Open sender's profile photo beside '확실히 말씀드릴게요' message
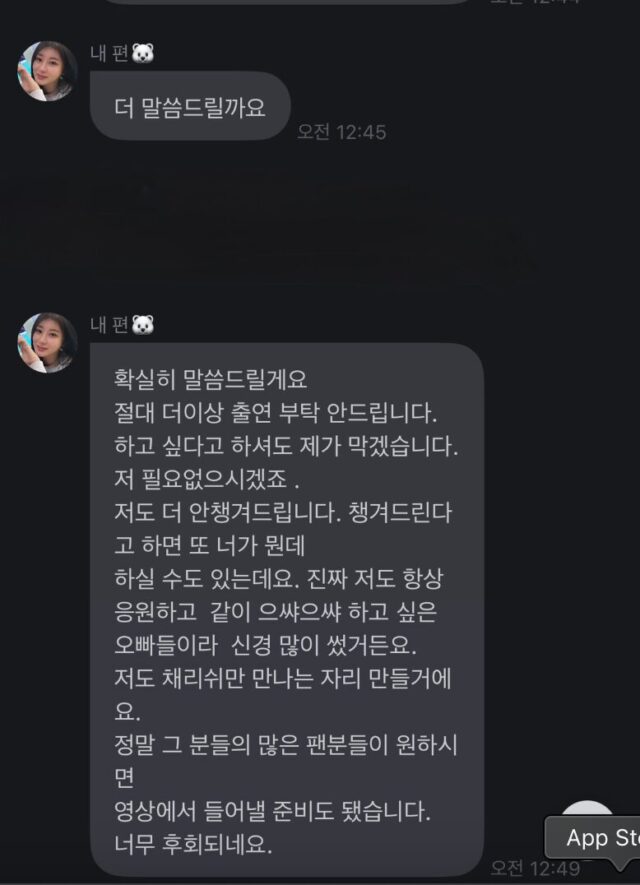 coord(47,343)
